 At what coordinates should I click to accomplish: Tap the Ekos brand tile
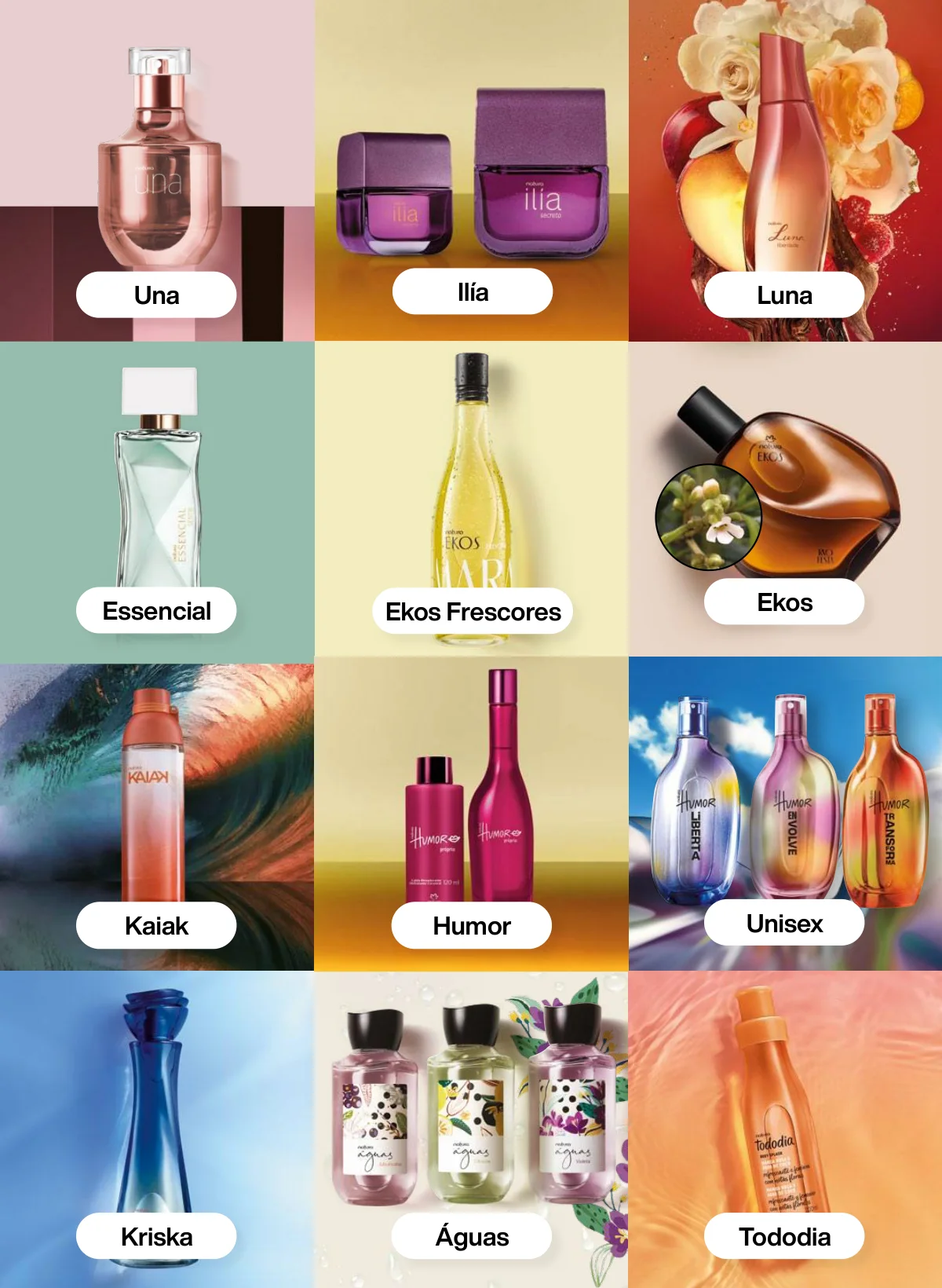[x=784, y=602]
